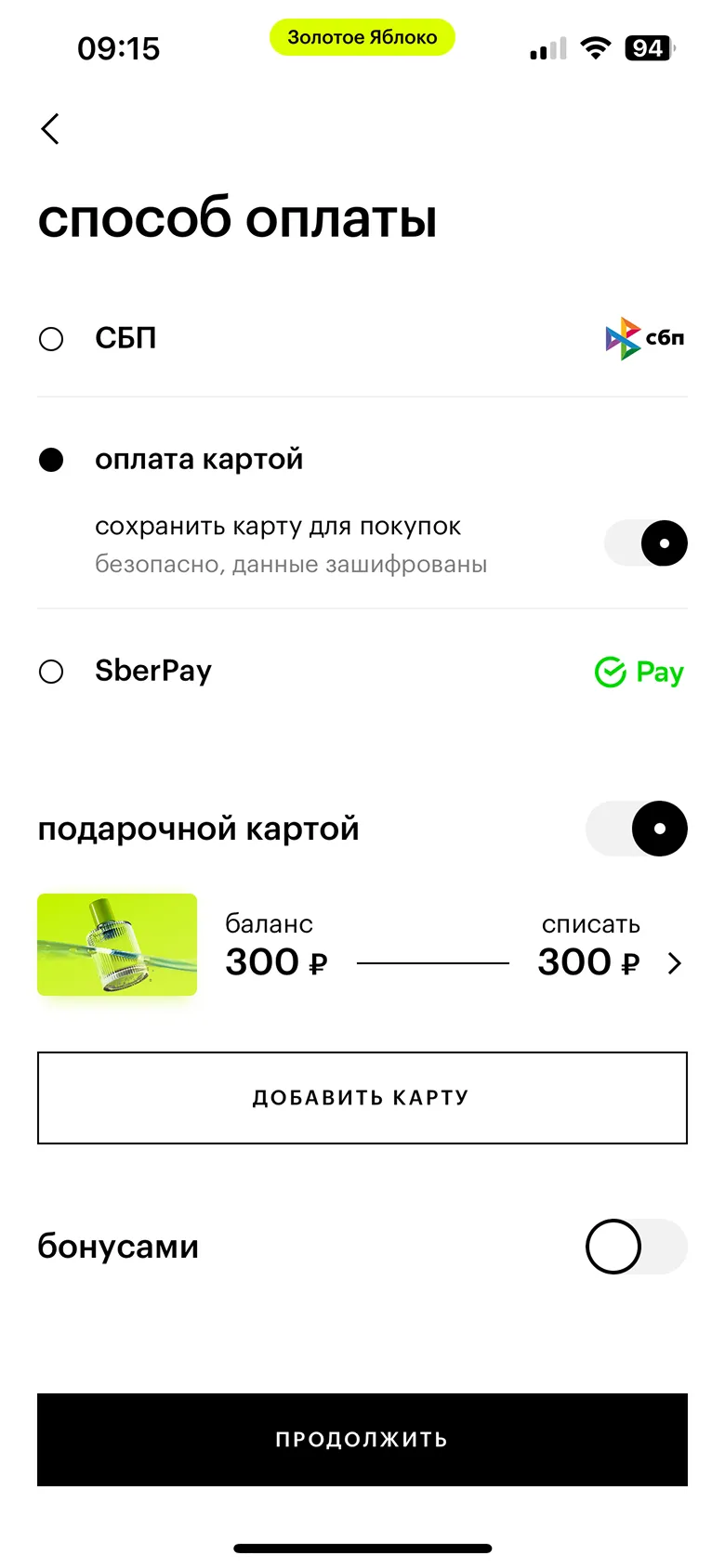This screenshot has width=725, height=1568.
Task: Tap the ПРОДОЛЖИТЬ button
Action: [x=362, y=1440]
